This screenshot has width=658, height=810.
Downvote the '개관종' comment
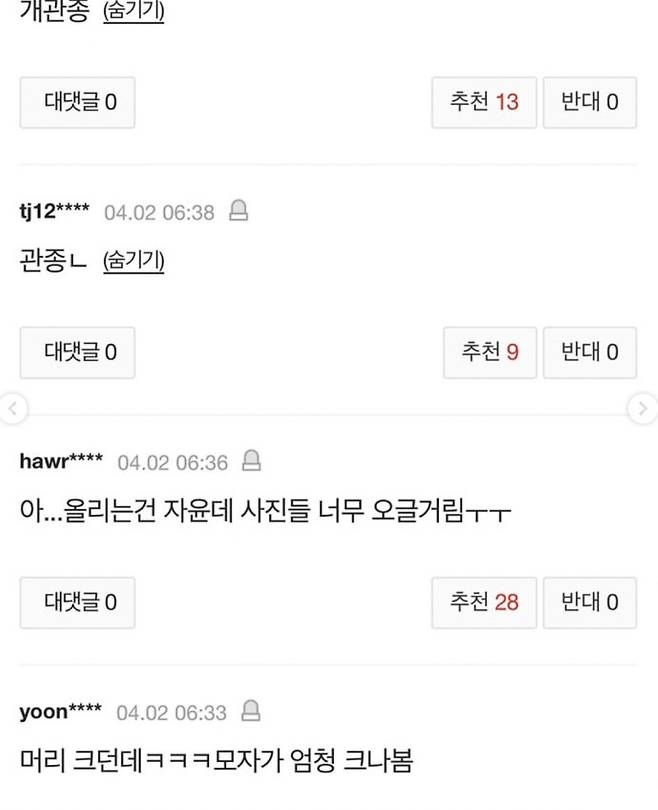click(589, 102)
